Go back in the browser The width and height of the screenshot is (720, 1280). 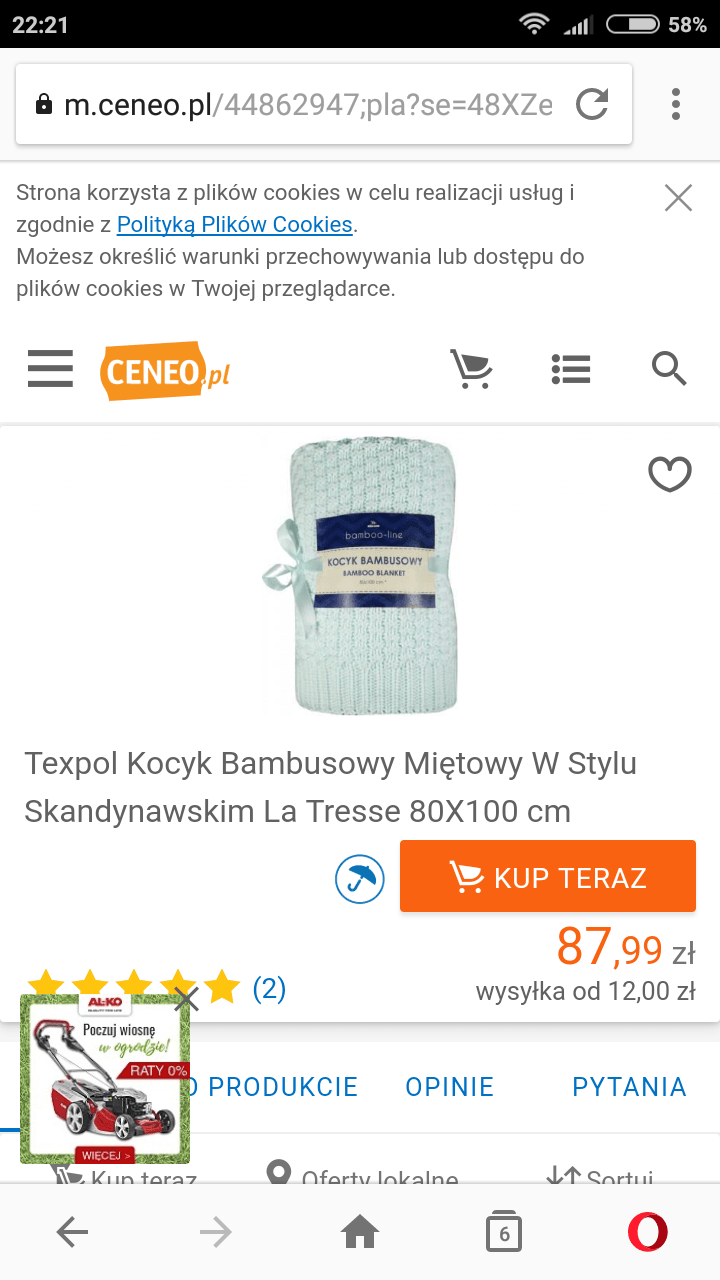(72, 1233)
